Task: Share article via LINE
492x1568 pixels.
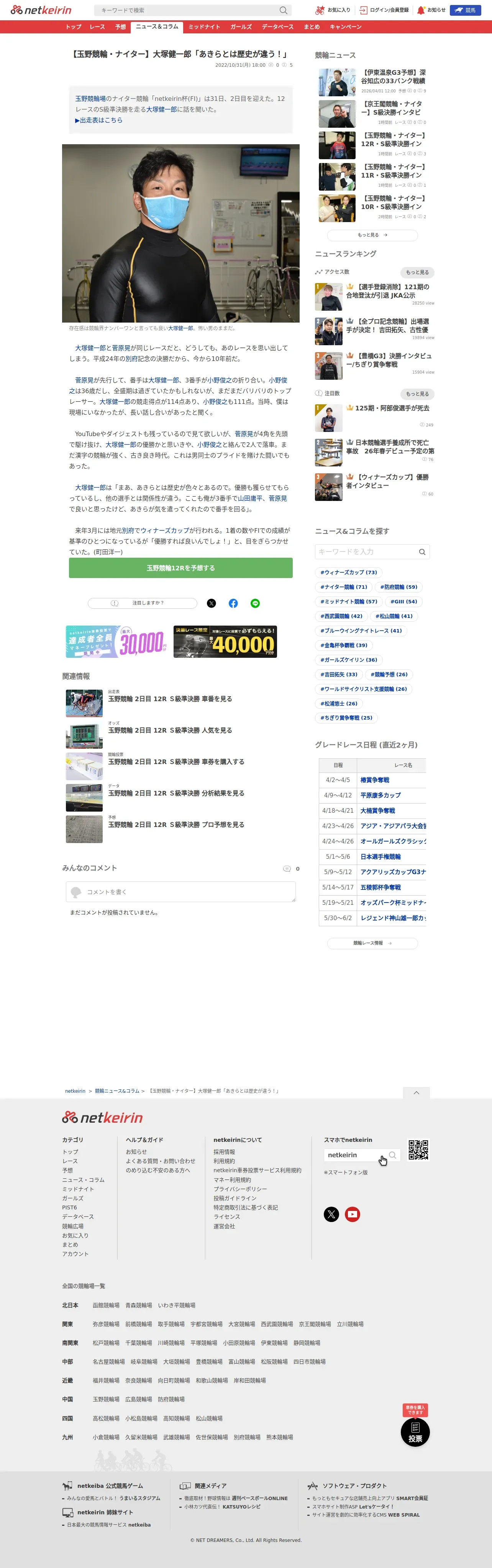Action: [256, 603]
